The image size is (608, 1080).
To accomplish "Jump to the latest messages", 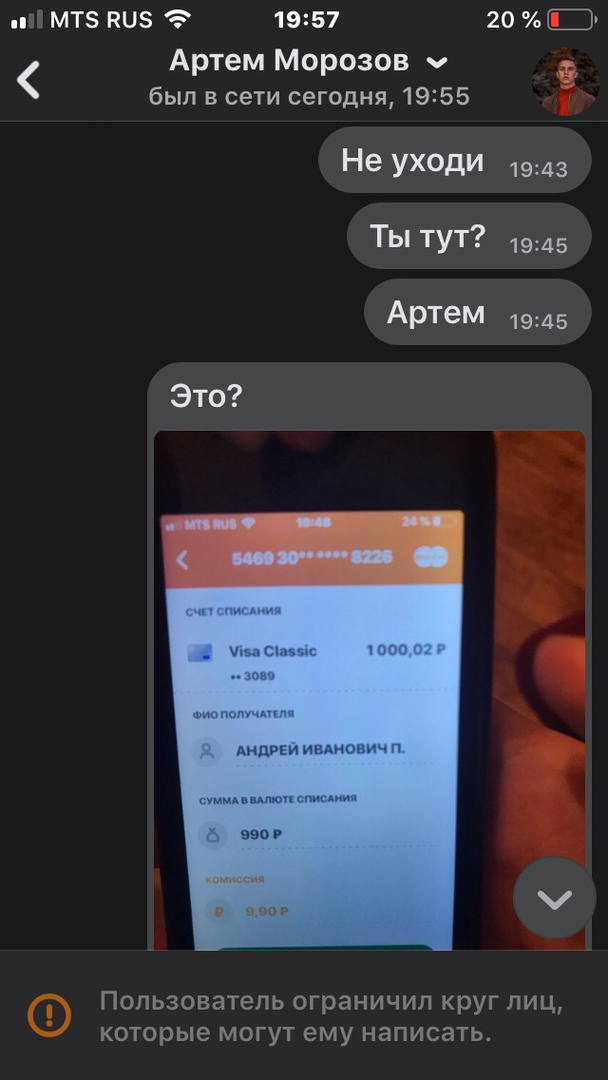I will coord(554,898).
